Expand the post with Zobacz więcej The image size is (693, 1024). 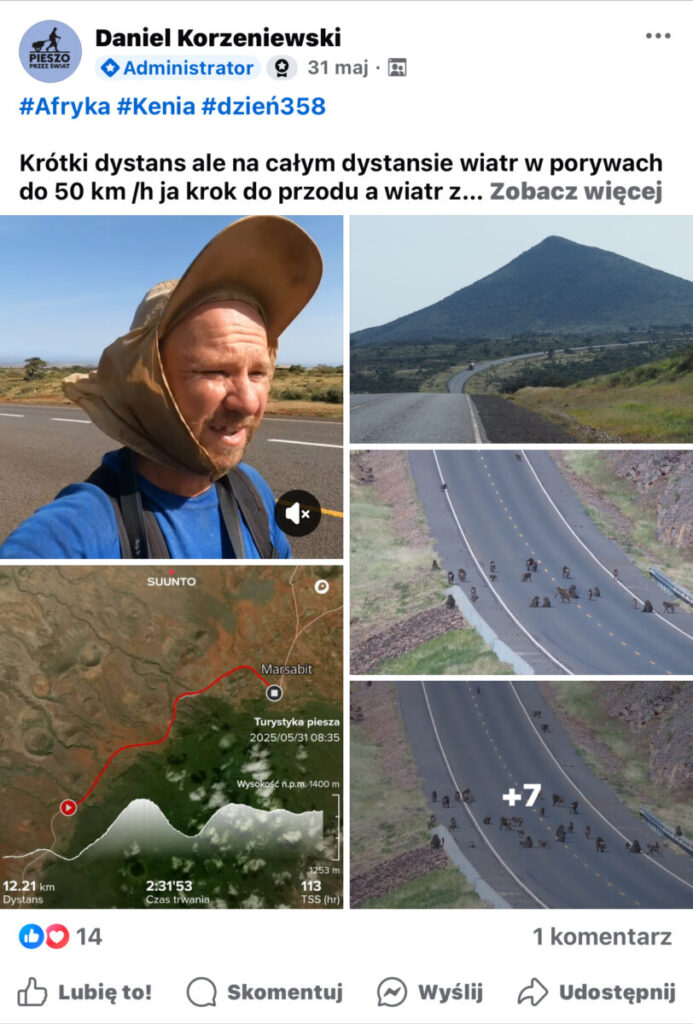(x=576, y=192)
